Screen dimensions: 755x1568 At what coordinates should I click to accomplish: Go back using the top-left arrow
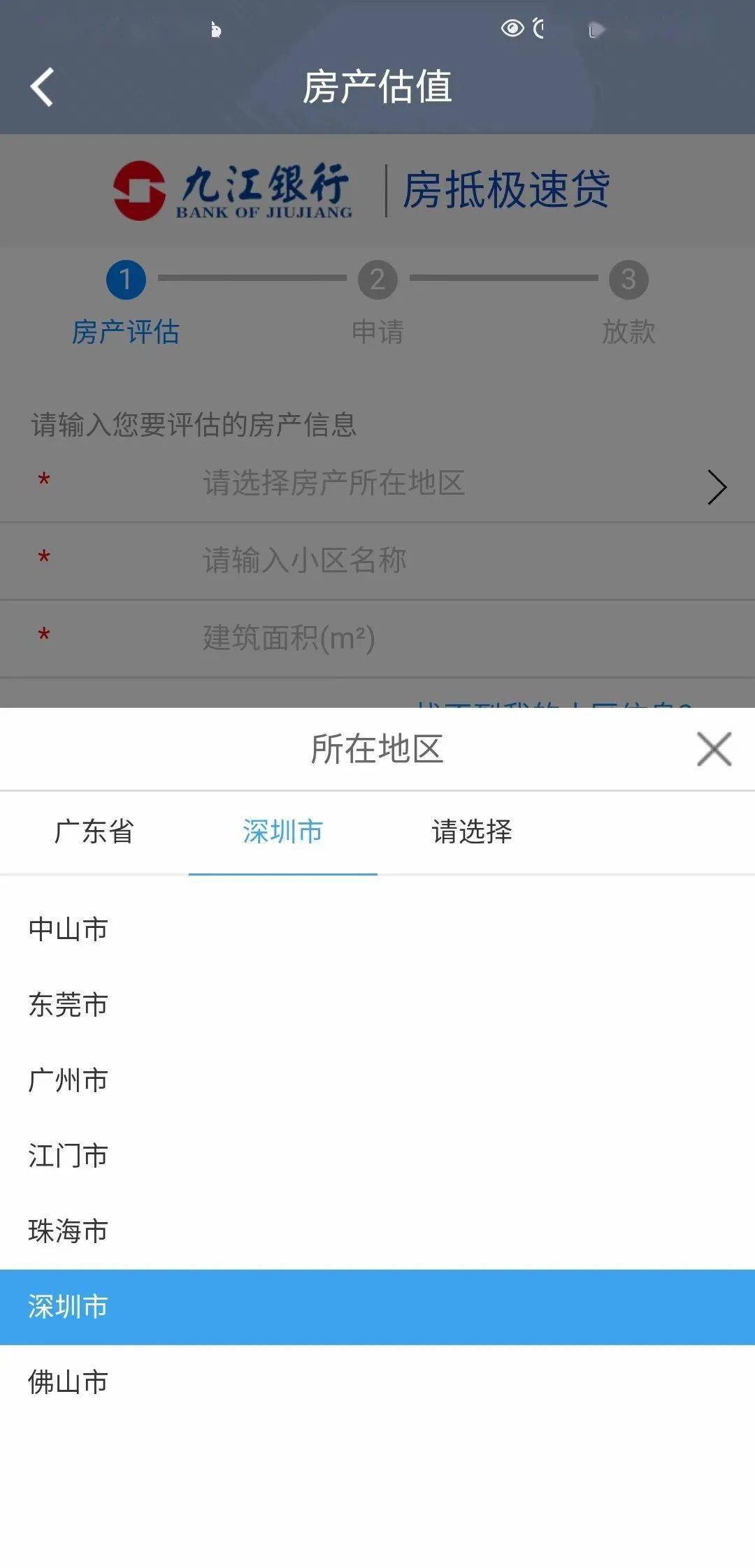coord(42,87)
